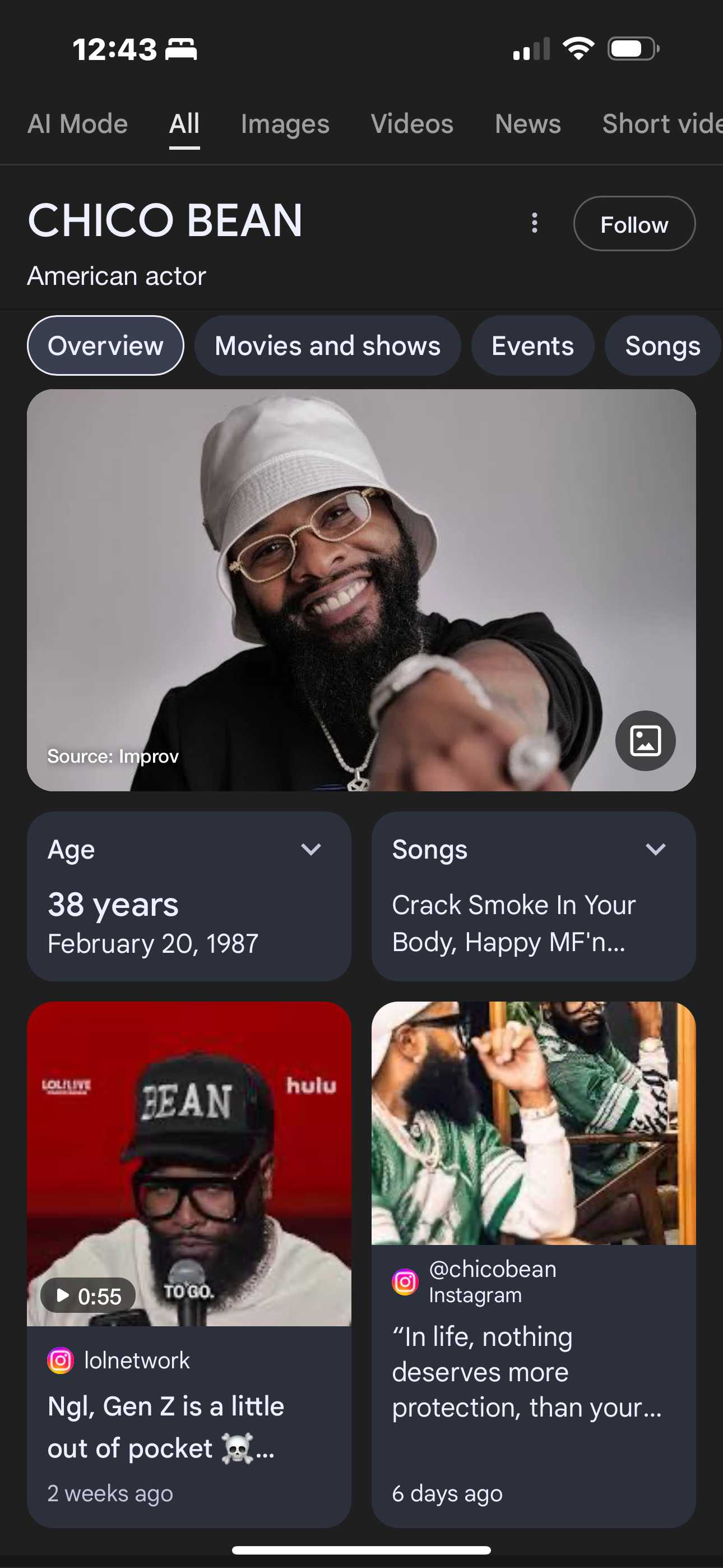Open the three-dot overflow menu
The width and height of the screenshot is (723, 1568).
[x=534, y=223]
